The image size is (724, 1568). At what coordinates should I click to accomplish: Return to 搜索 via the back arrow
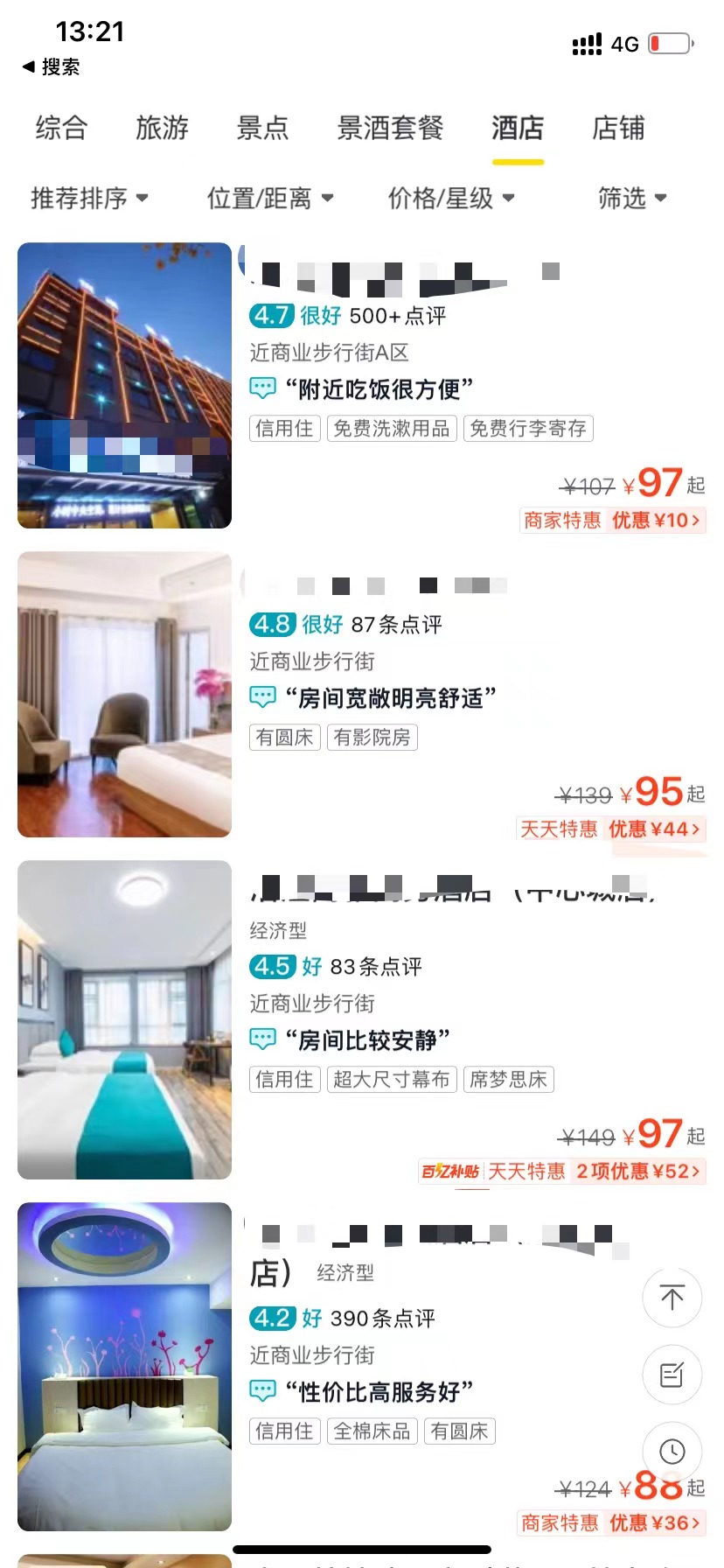tap(51, 66)
